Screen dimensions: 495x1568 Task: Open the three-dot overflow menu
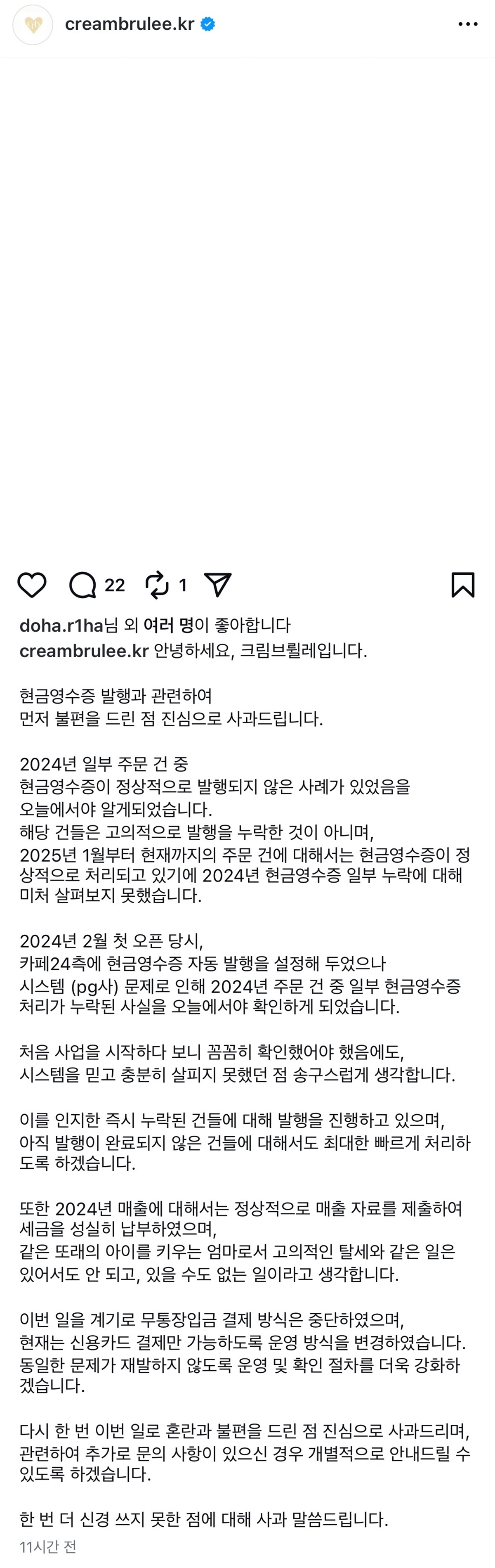pyautogui.click(x=467, y=24)
